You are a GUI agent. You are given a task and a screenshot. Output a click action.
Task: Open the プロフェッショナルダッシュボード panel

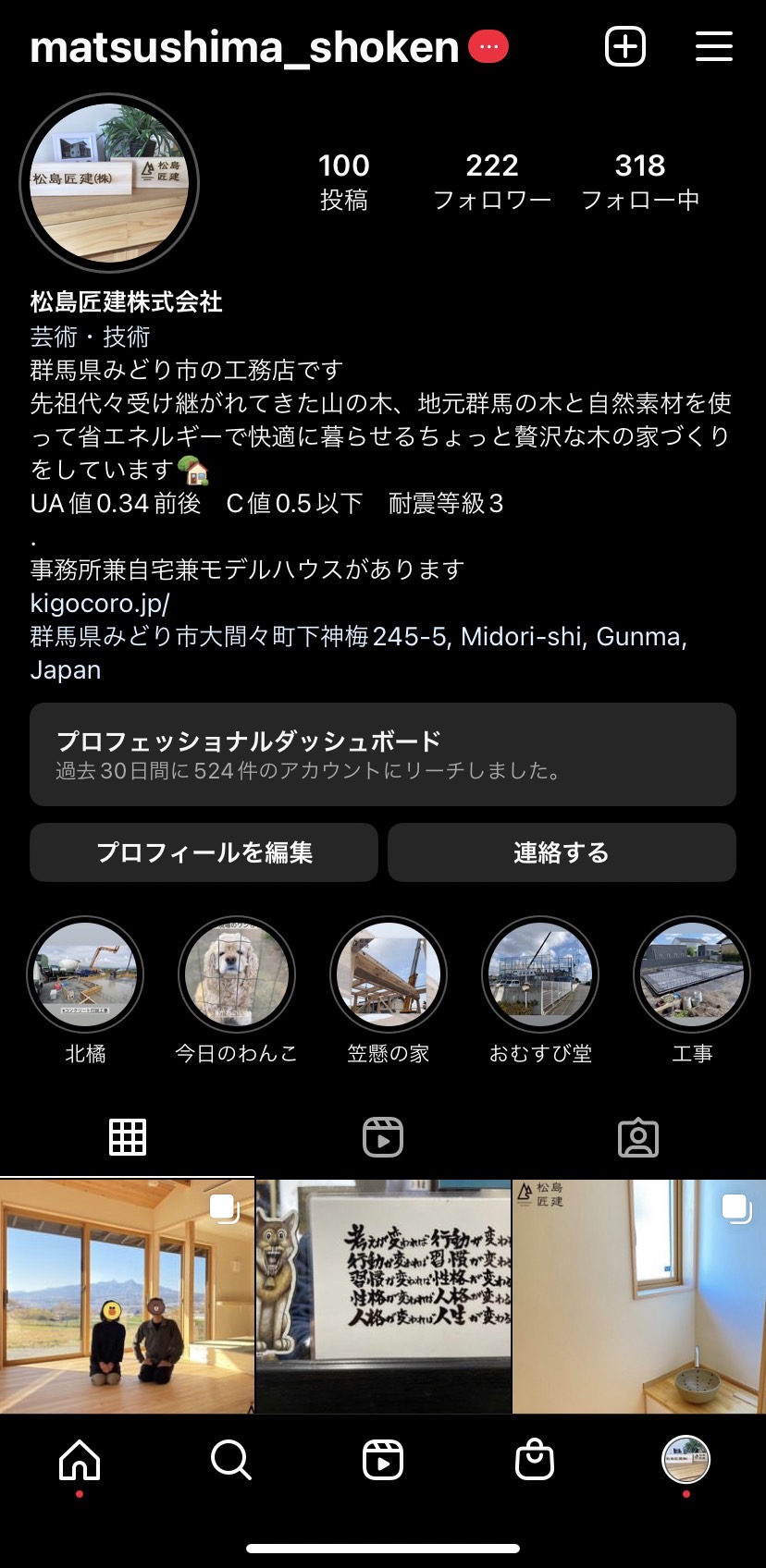click(383, 754)
